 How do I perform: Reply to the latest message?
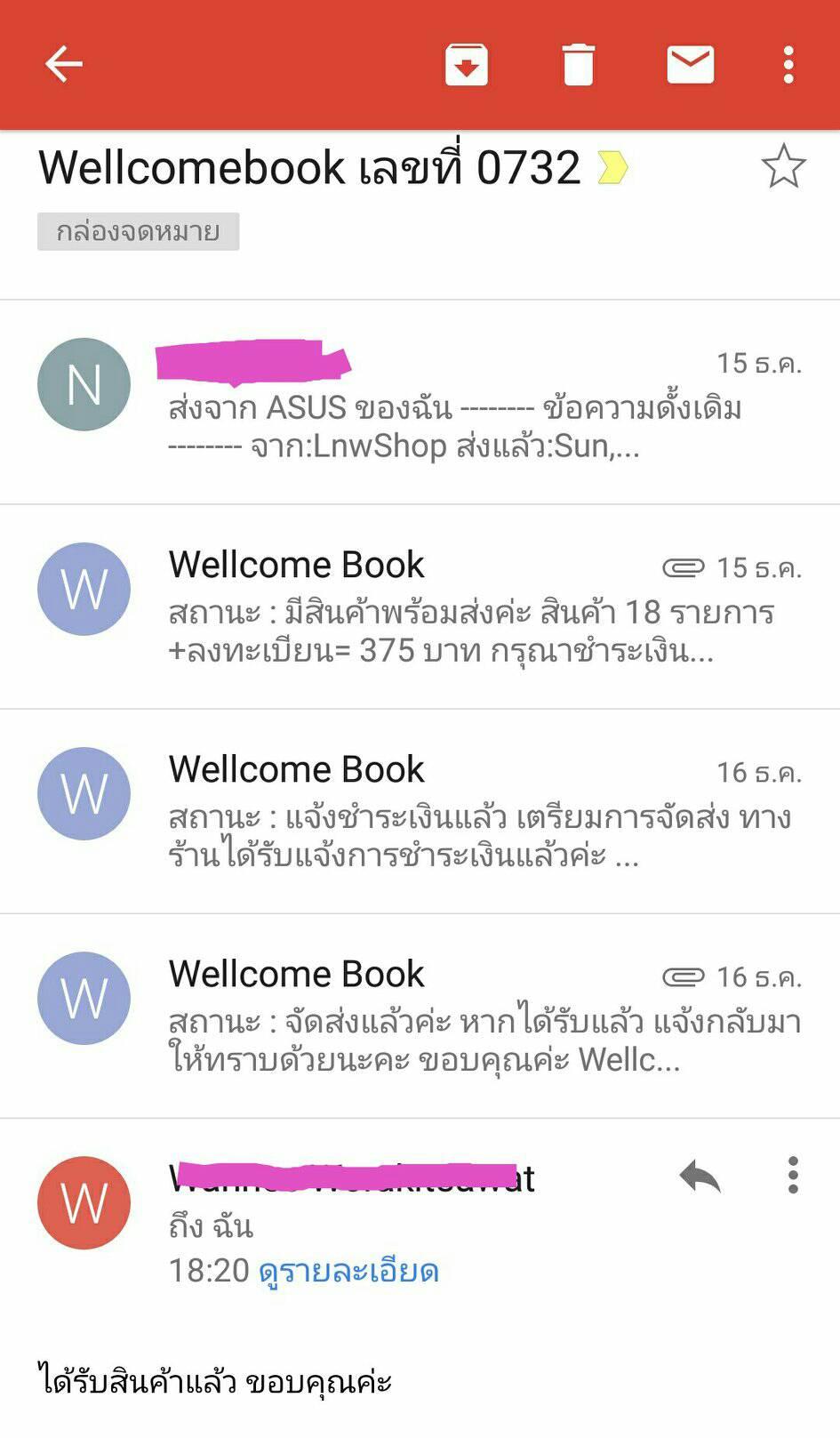[700, 1177]
